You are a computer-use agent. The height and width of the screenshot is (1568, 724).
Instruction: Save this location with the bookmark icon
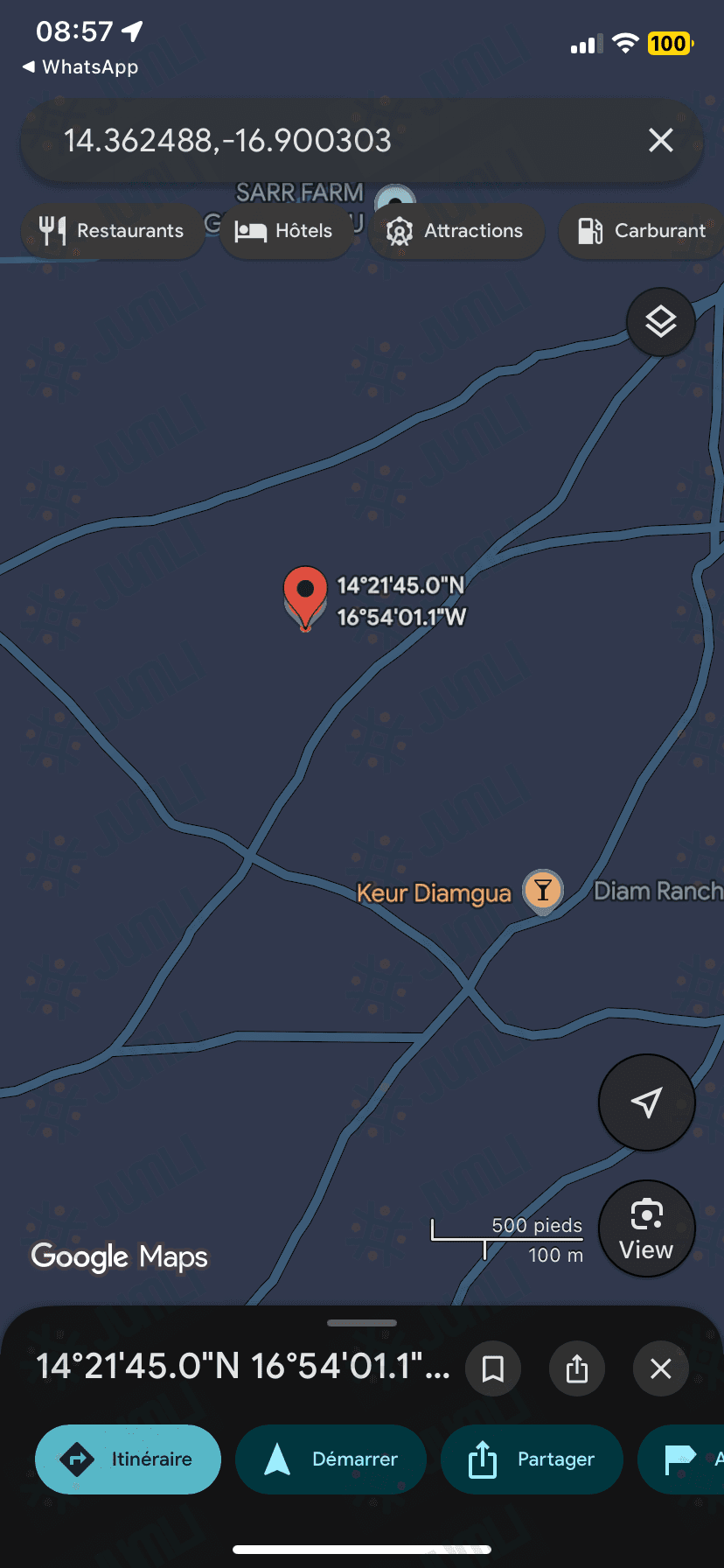tap(493, 1368)
